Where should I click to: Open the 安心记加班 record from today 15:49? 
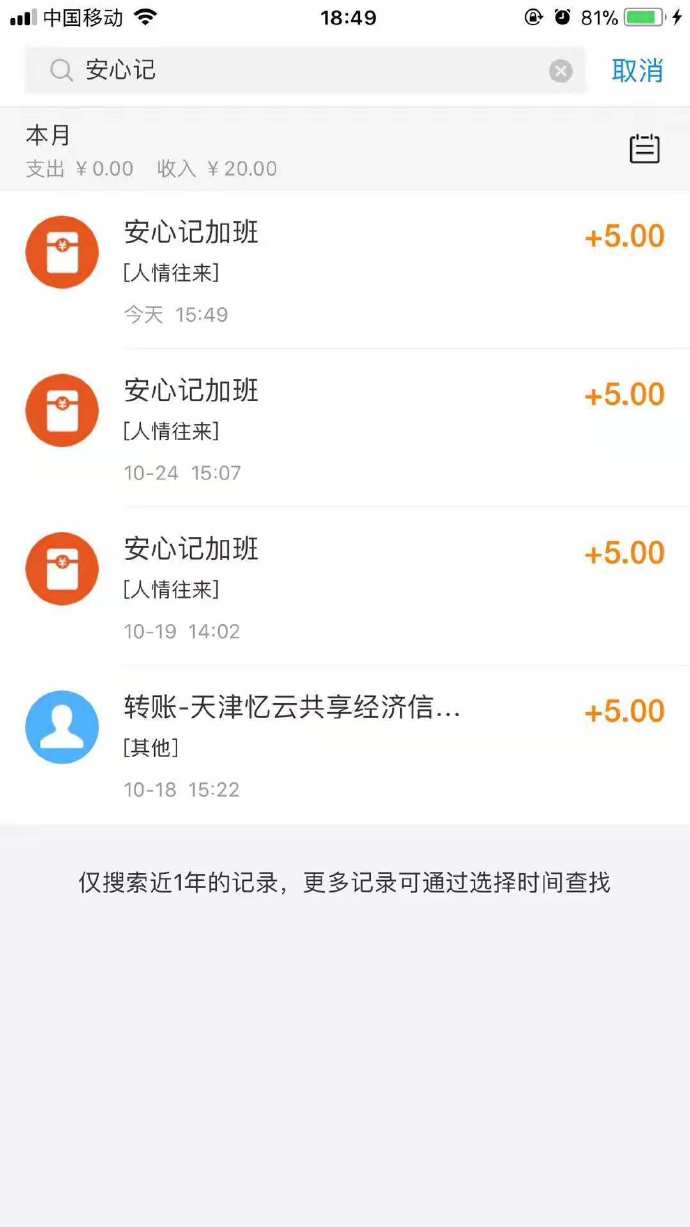point(345,270)
